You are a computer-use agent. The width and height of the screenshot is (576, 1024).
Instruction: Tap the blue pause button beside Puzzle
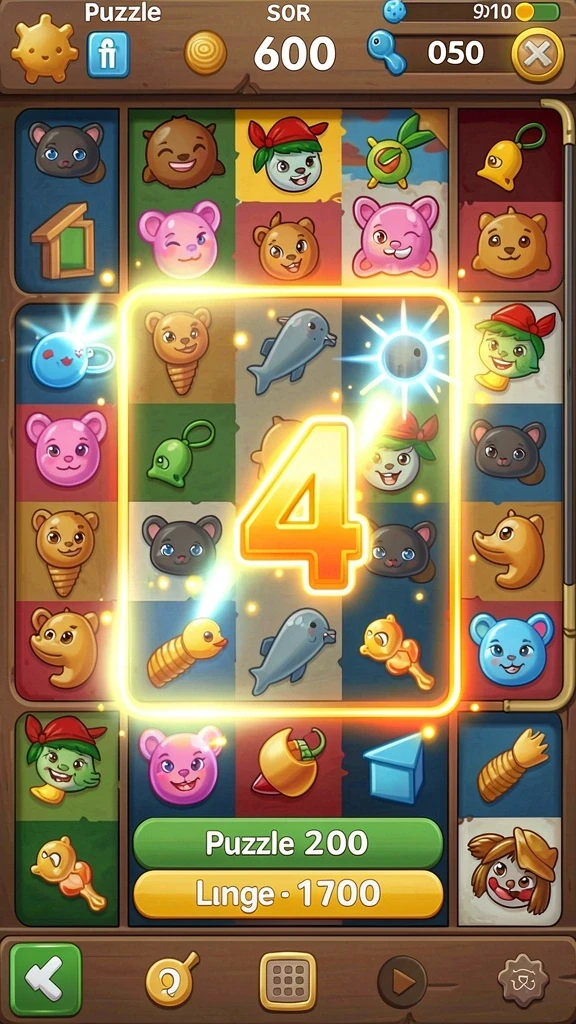(108, 55)
